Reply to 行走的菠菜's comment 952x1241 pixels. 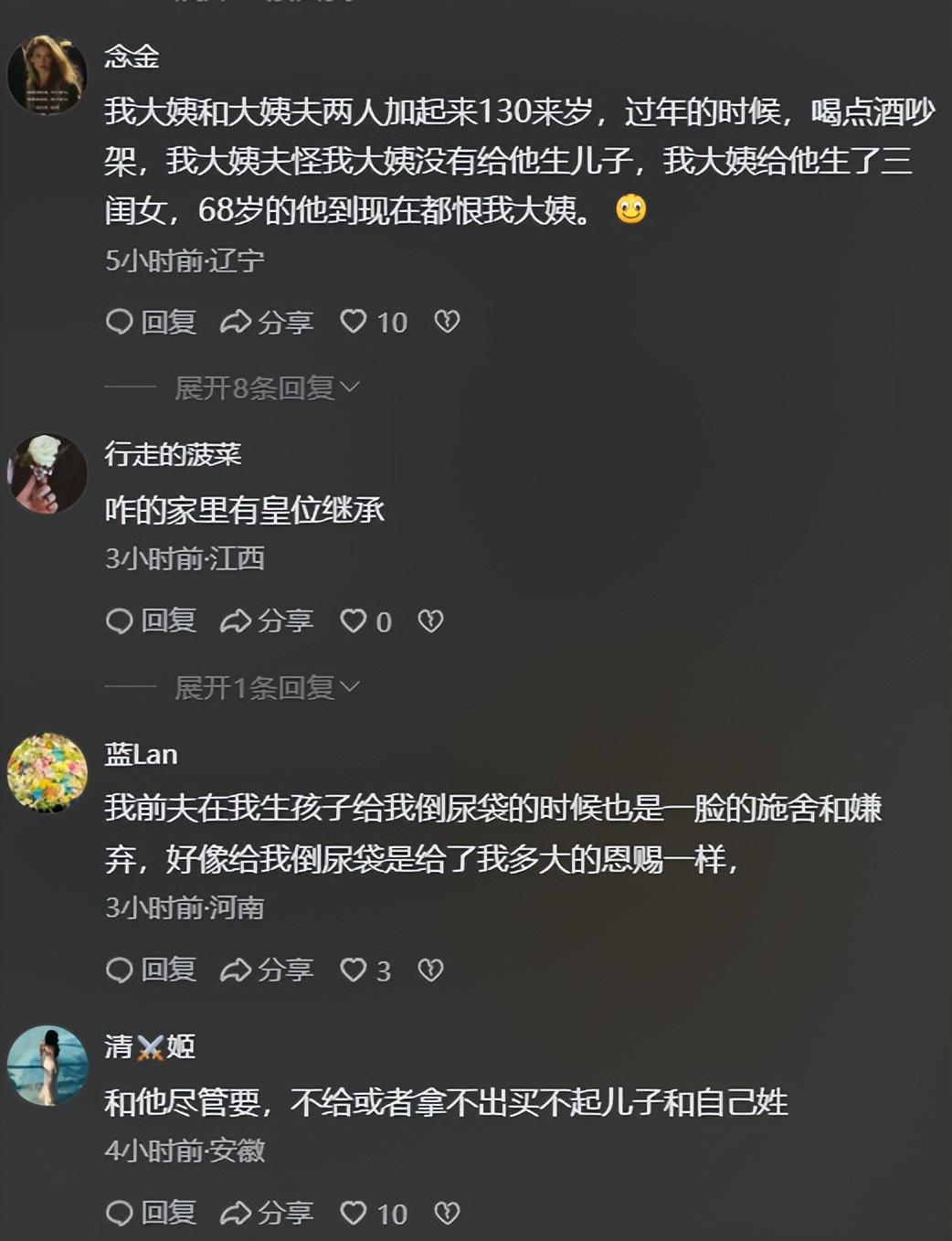(x=151, y=621)
